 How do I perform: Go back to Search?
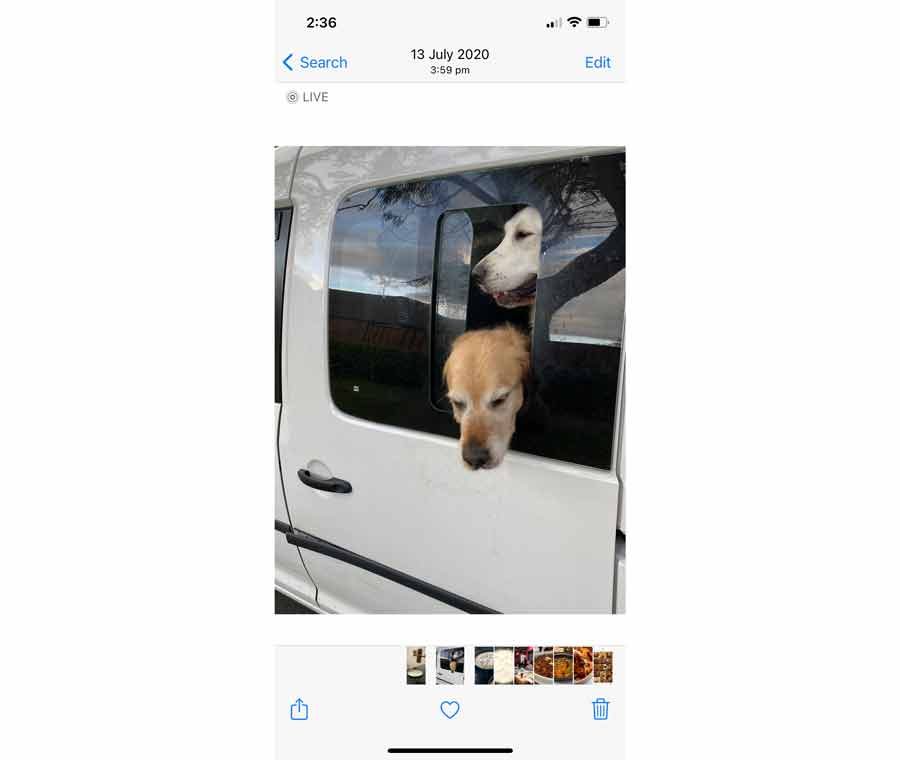[315, 62]
